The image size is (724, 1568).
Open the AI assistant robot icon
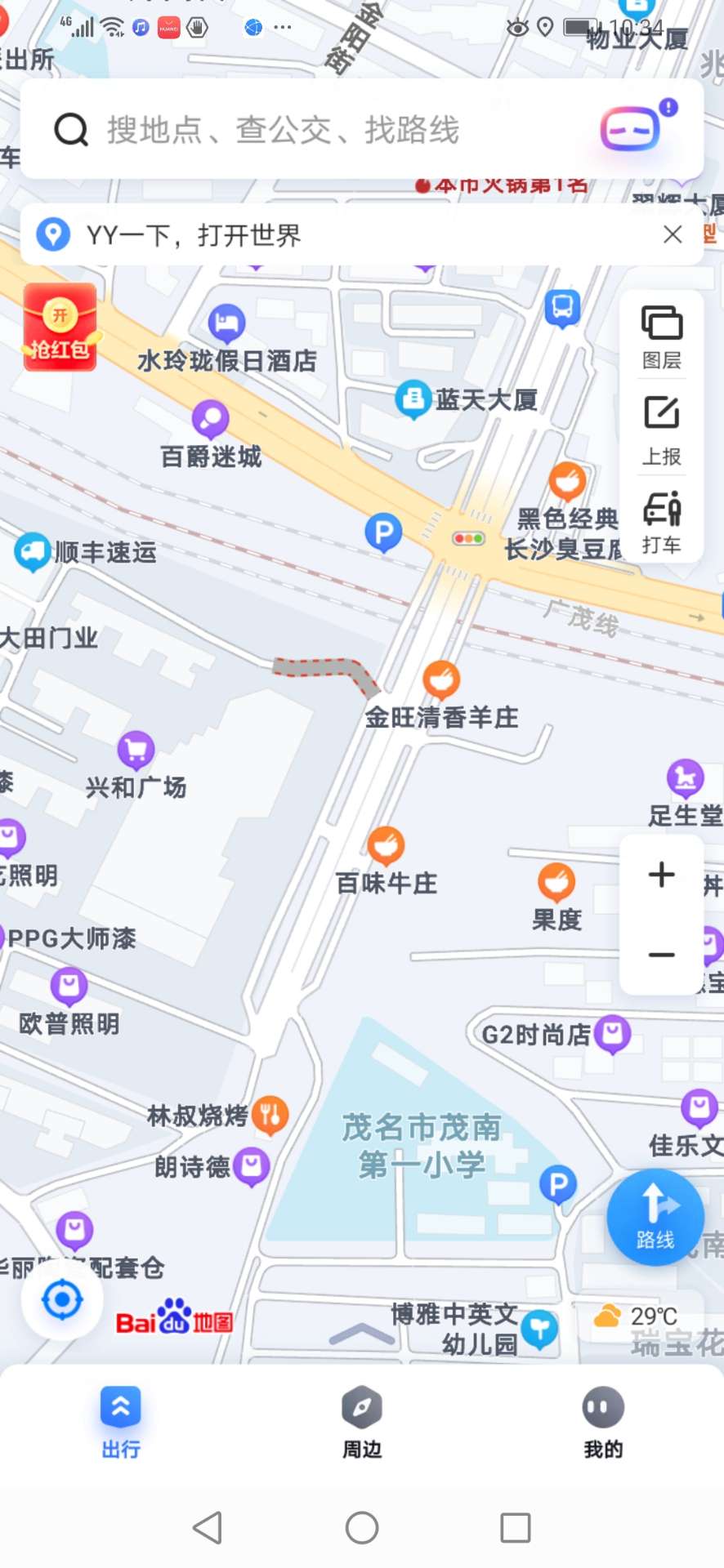click(632, 128)
